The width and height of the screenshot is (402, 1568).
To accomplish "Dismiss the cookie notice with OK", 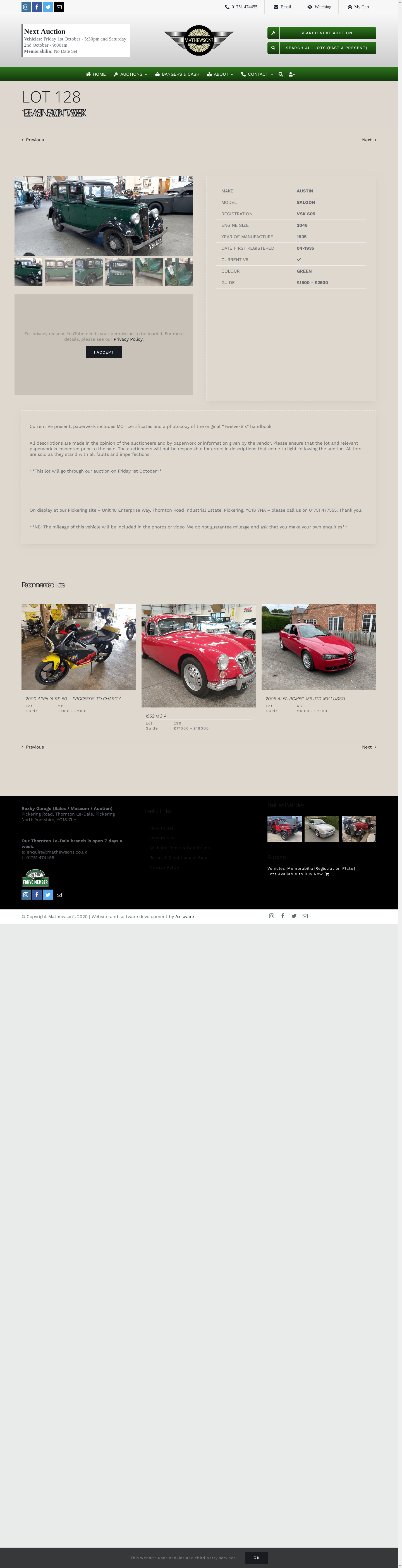I will tap(256, 1558).
